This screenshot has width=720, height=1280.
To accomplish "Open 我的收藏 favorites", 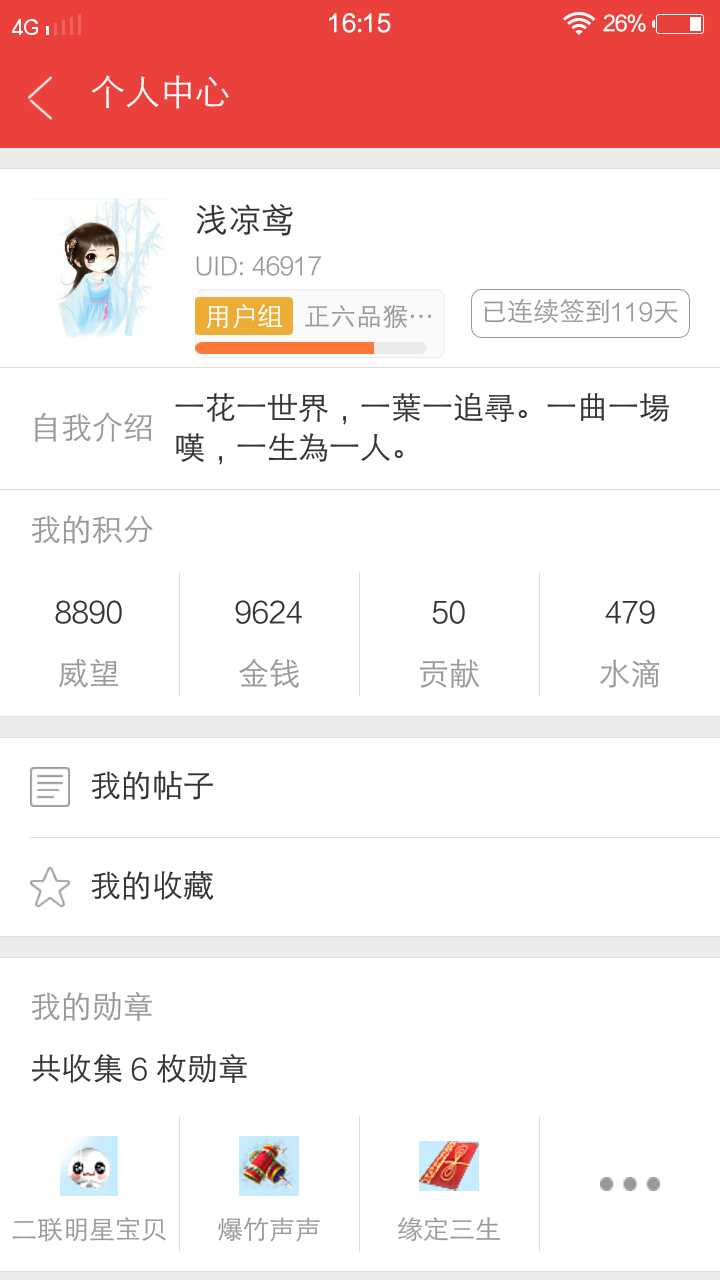I will click(360, 887).
